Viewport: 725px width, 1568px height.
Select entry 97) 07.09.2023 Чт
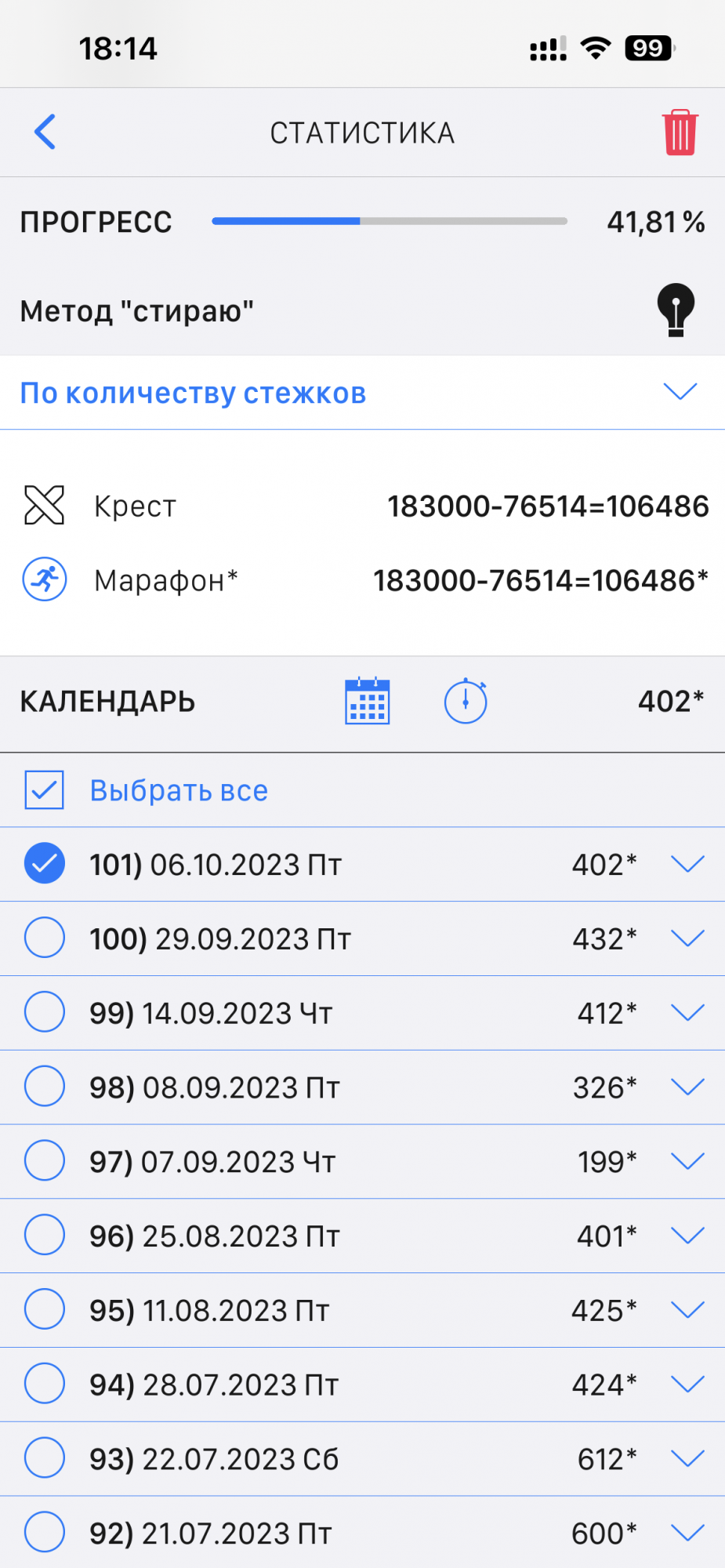coord(45,1161)
